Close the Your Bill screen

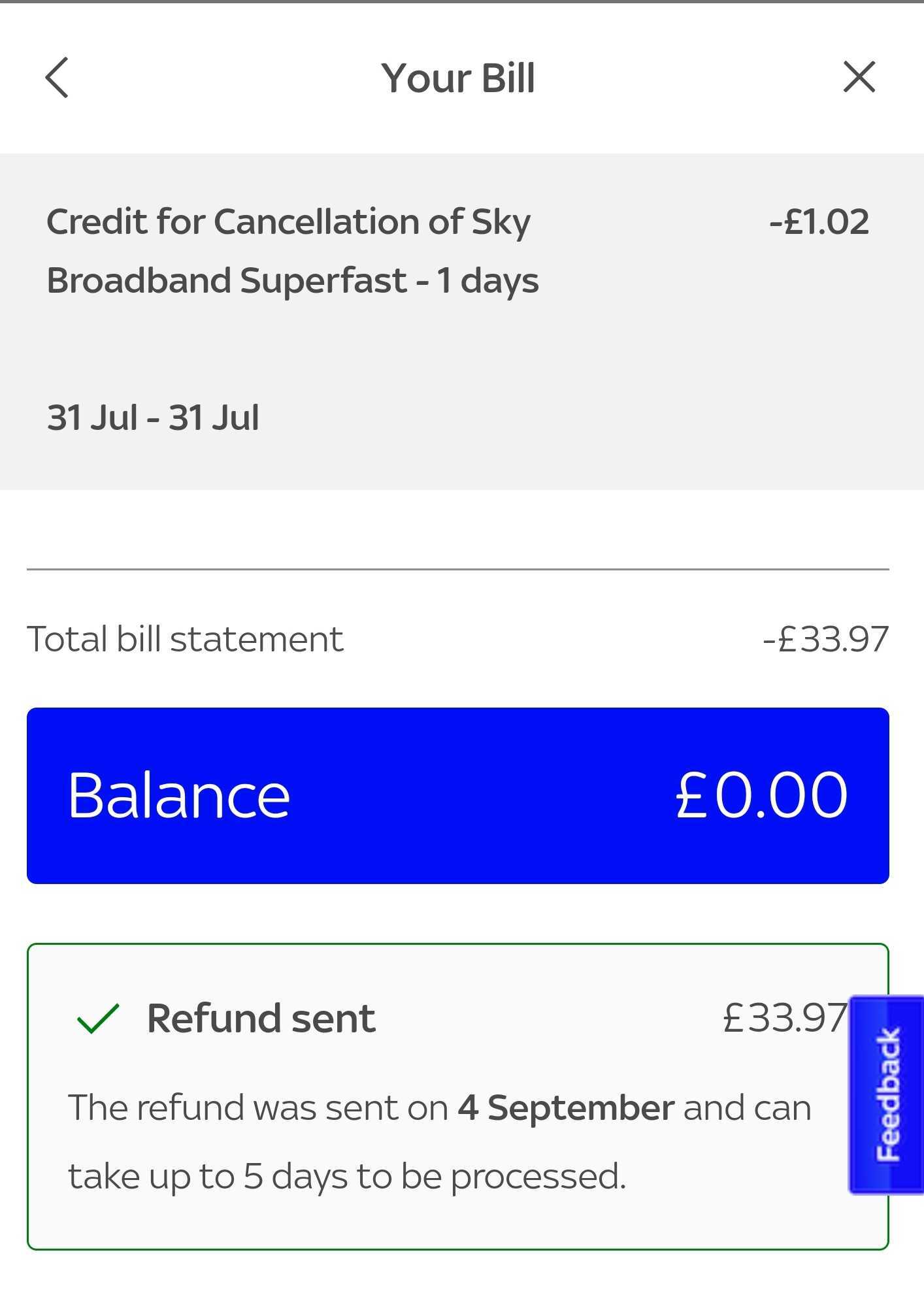(860, 76)
